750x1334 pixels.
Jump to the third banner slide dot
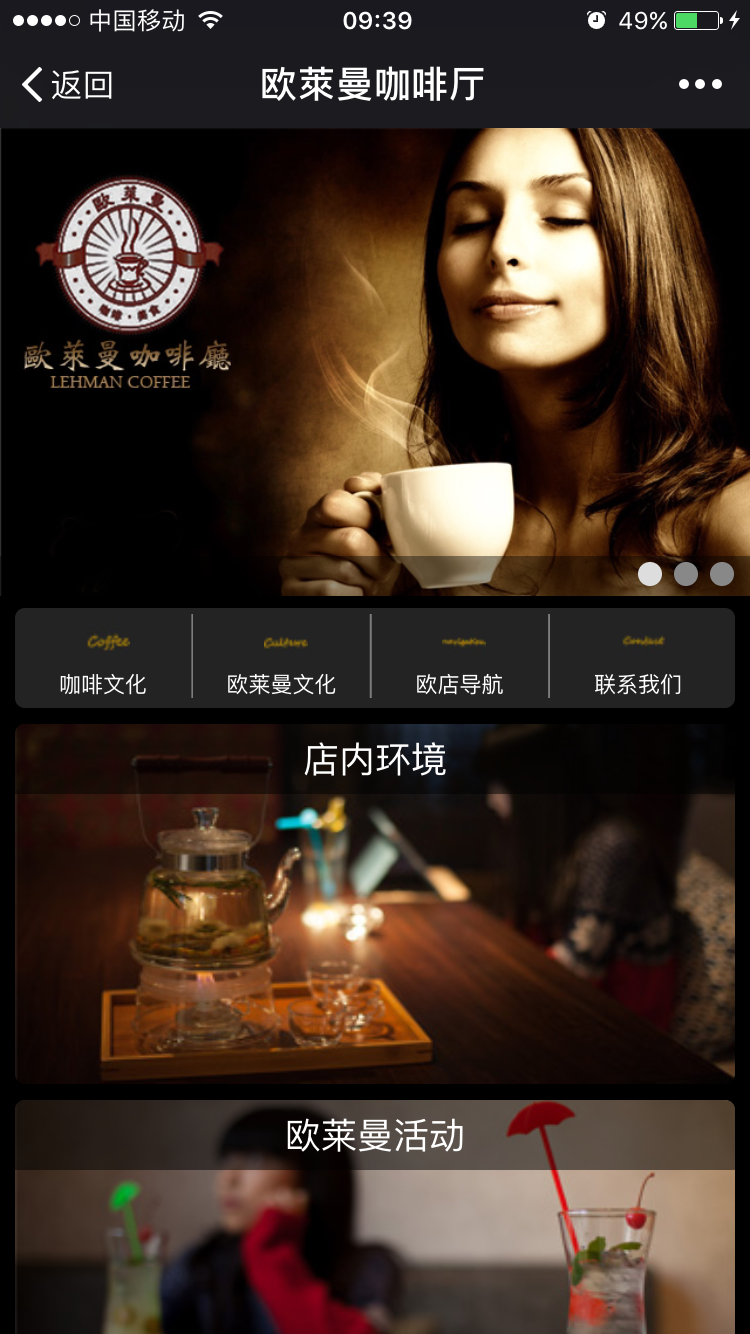click(x=722, y=574)
